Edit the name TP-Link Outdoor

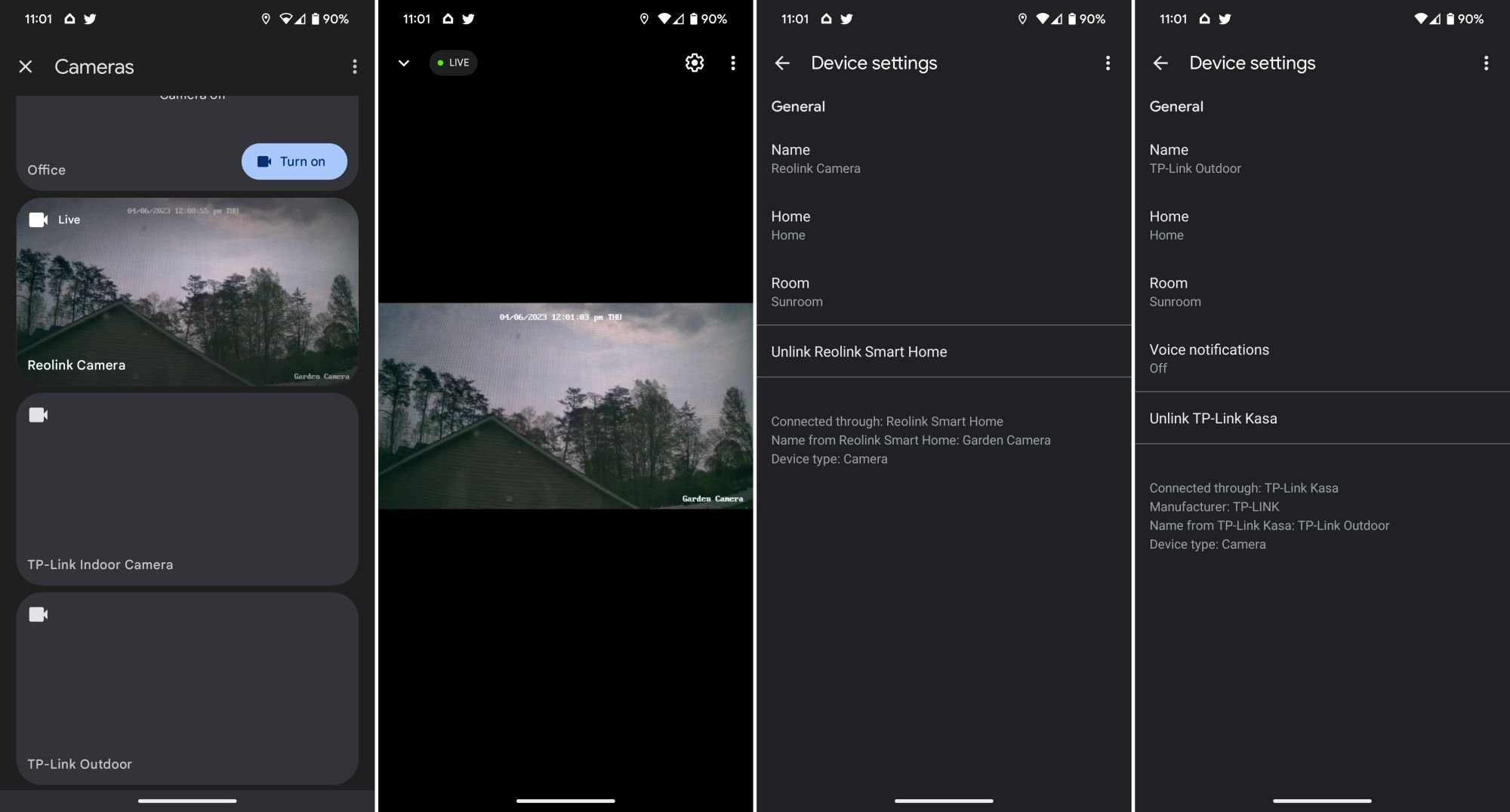(1194, 158)
